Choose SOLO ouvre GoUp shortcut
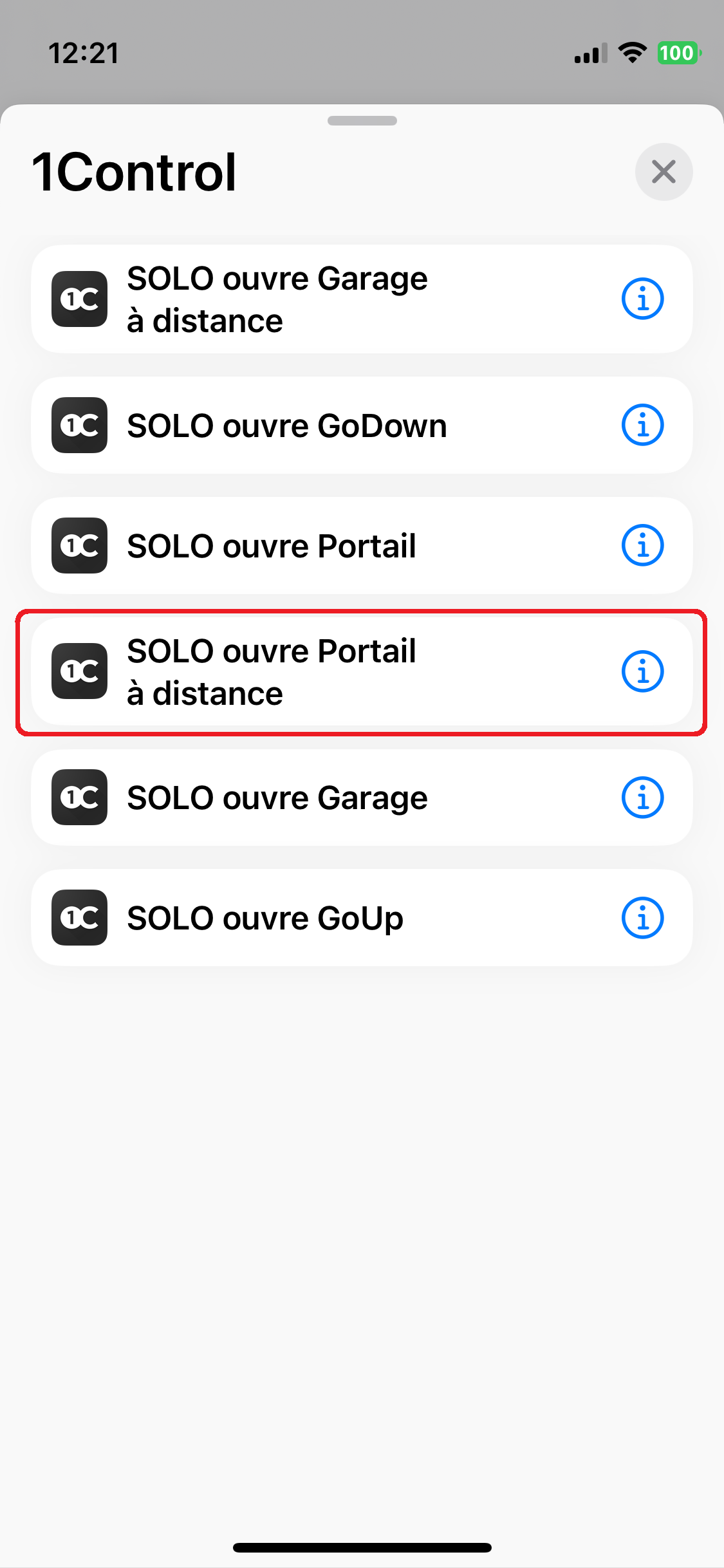 [362, 918]
